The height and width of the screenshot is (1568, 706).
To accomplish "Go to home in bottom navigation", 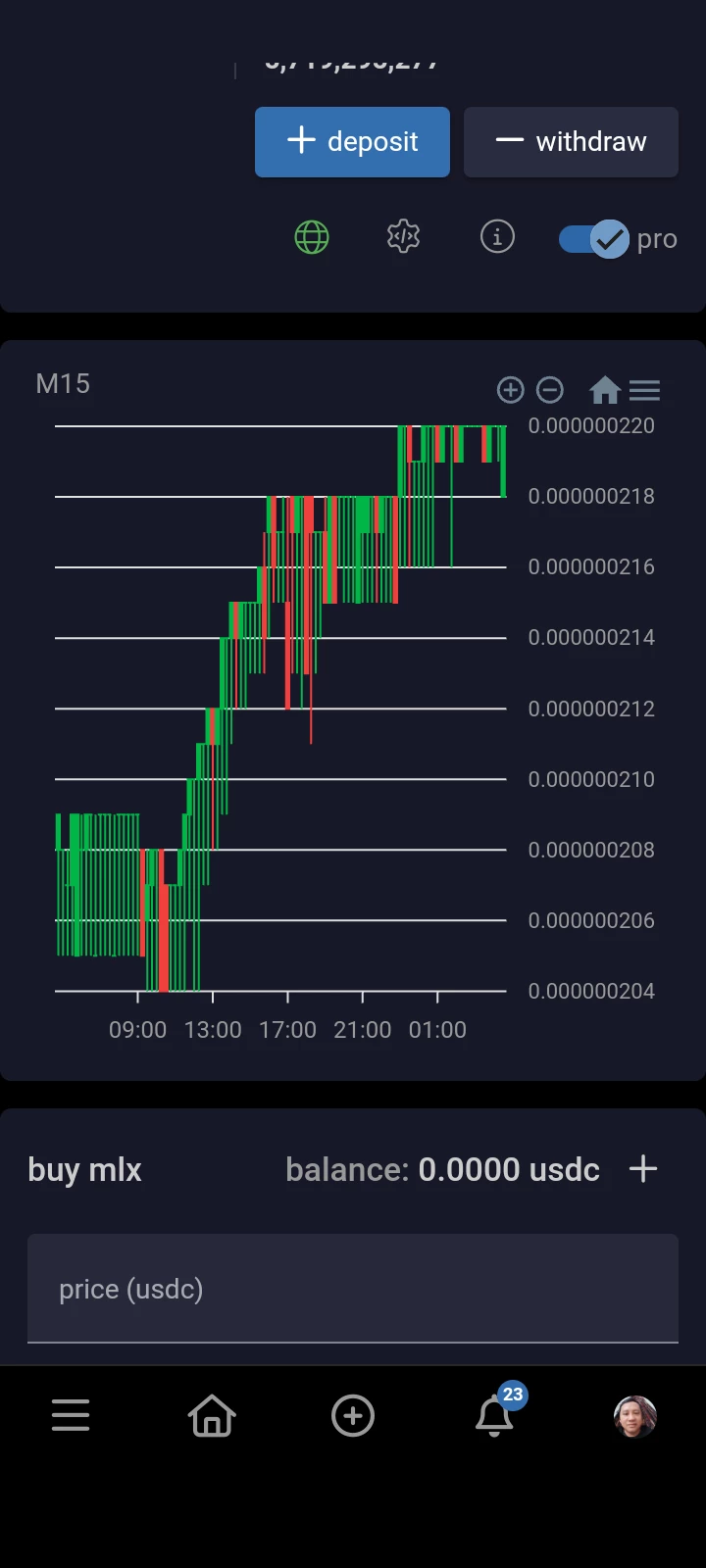I will pyautogui.click(x=212, y=1415).
